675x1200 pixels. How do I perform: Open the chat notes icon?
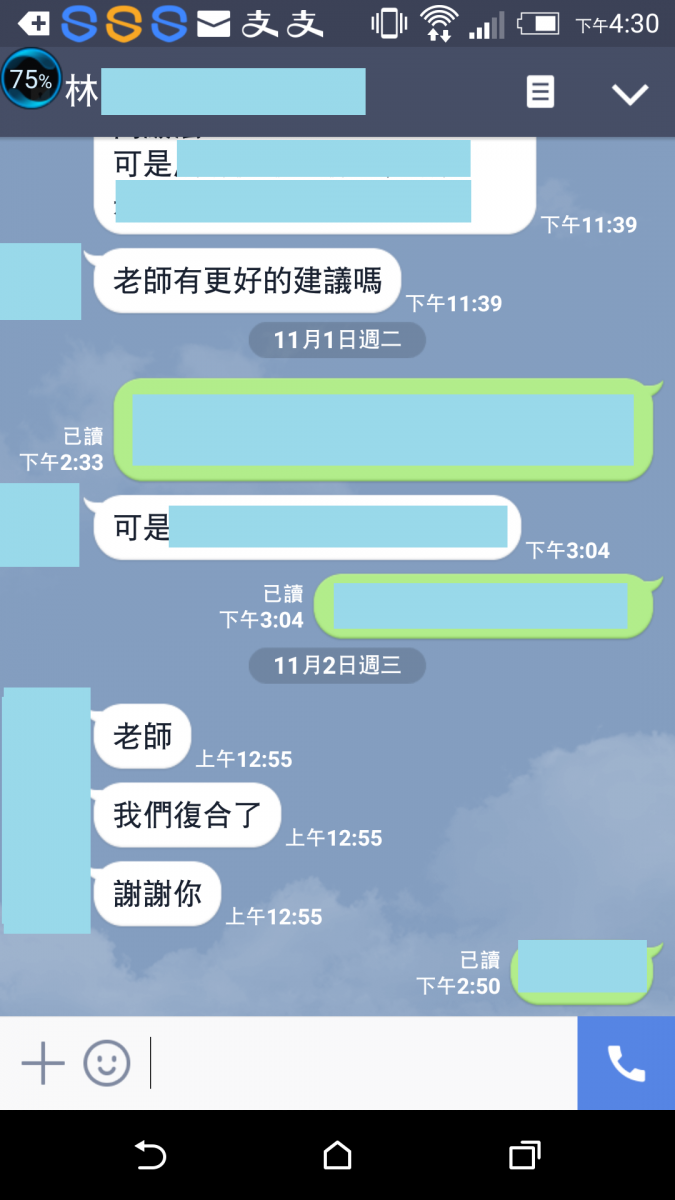coord(540,93)
